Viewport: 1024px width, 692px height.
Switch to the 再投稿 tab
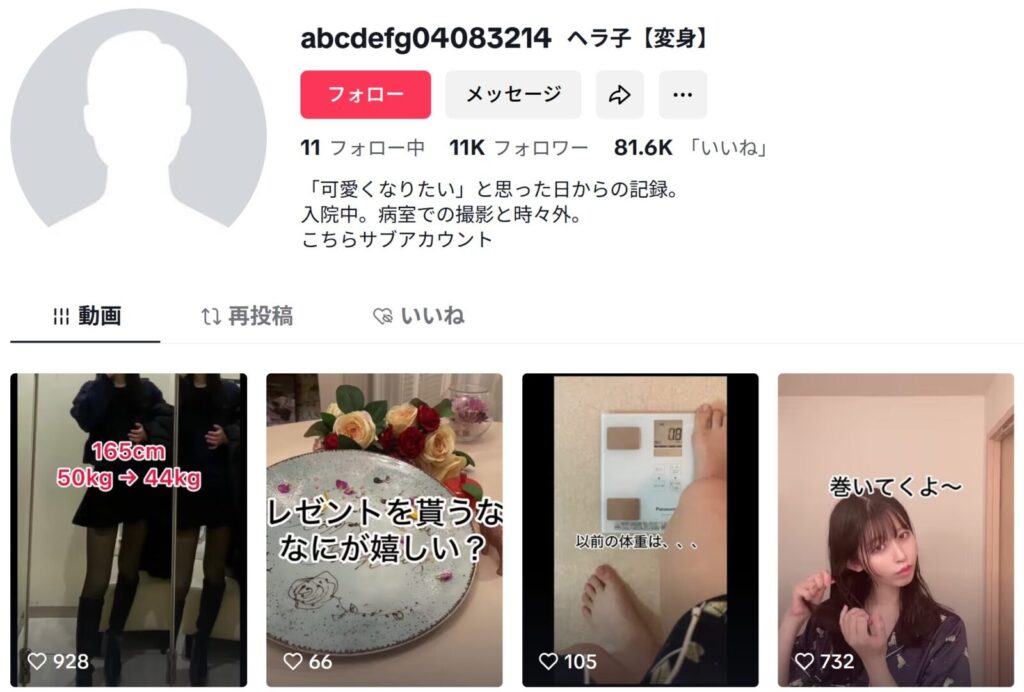247,317
